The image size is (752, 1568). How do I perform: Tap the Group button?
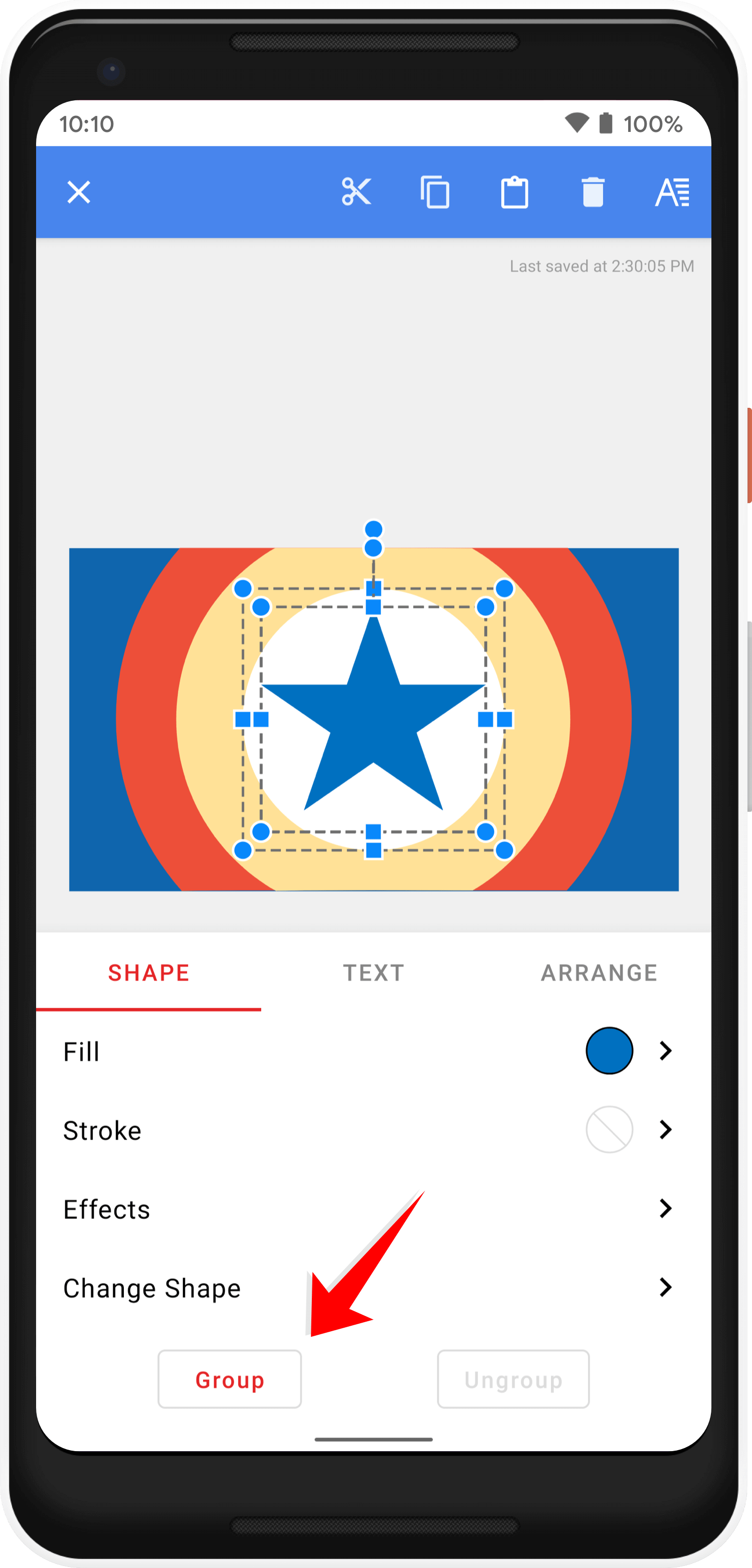pos(230,1379)
